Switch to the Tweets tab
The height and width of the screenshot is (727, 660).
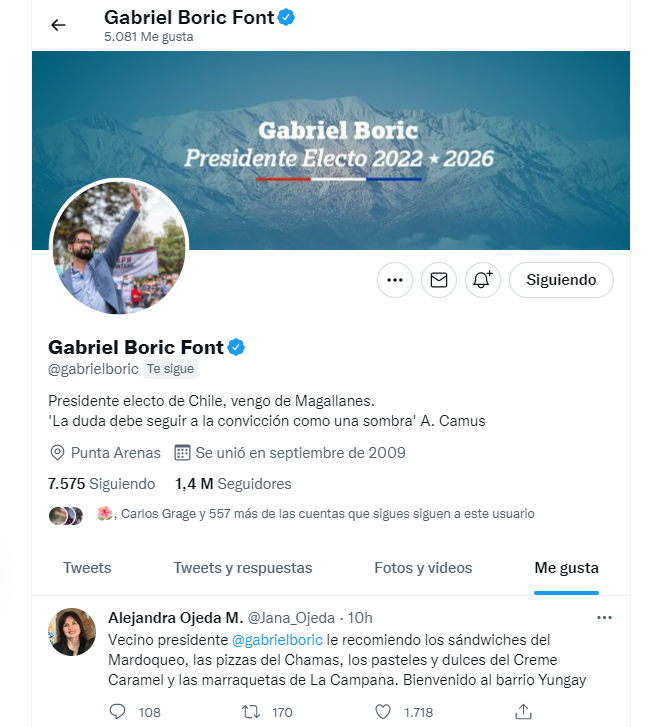click(87, 568)
